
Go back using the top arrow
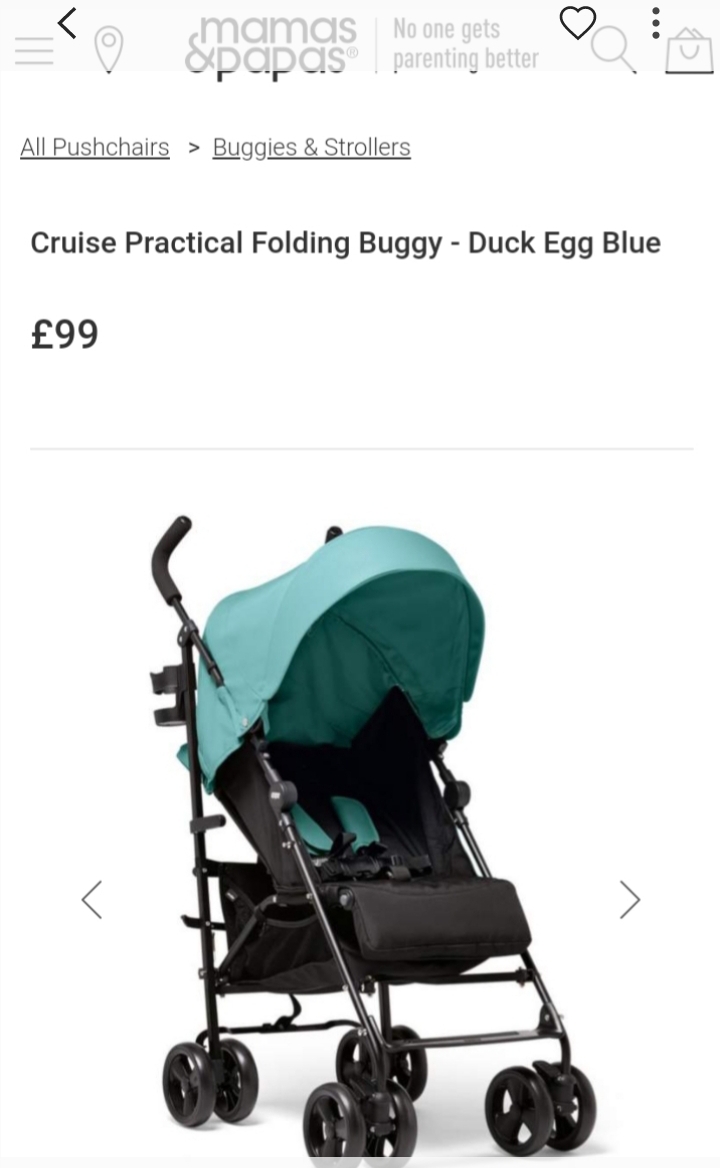[67, 23]
